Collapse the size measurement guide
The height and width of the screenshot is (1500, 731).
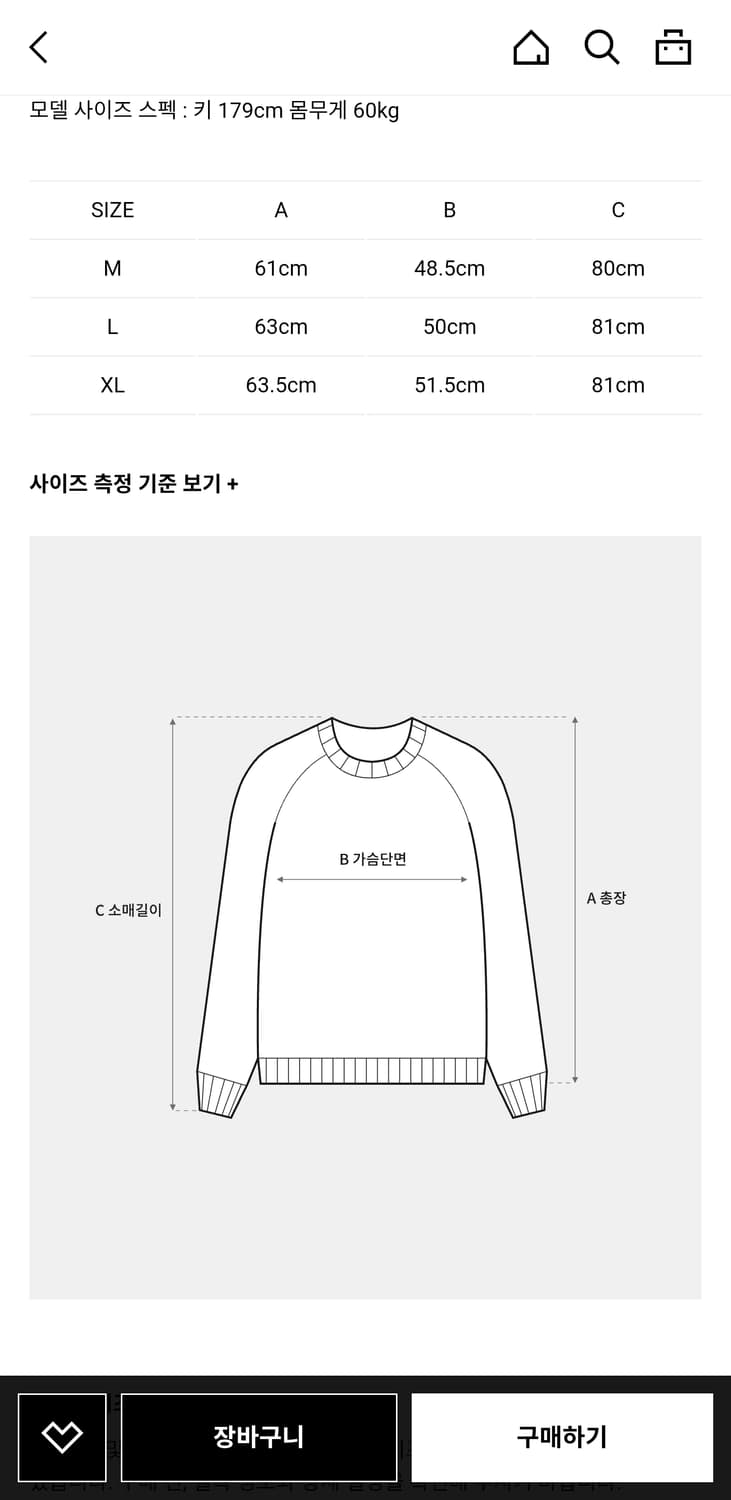[x=133, y=483]
